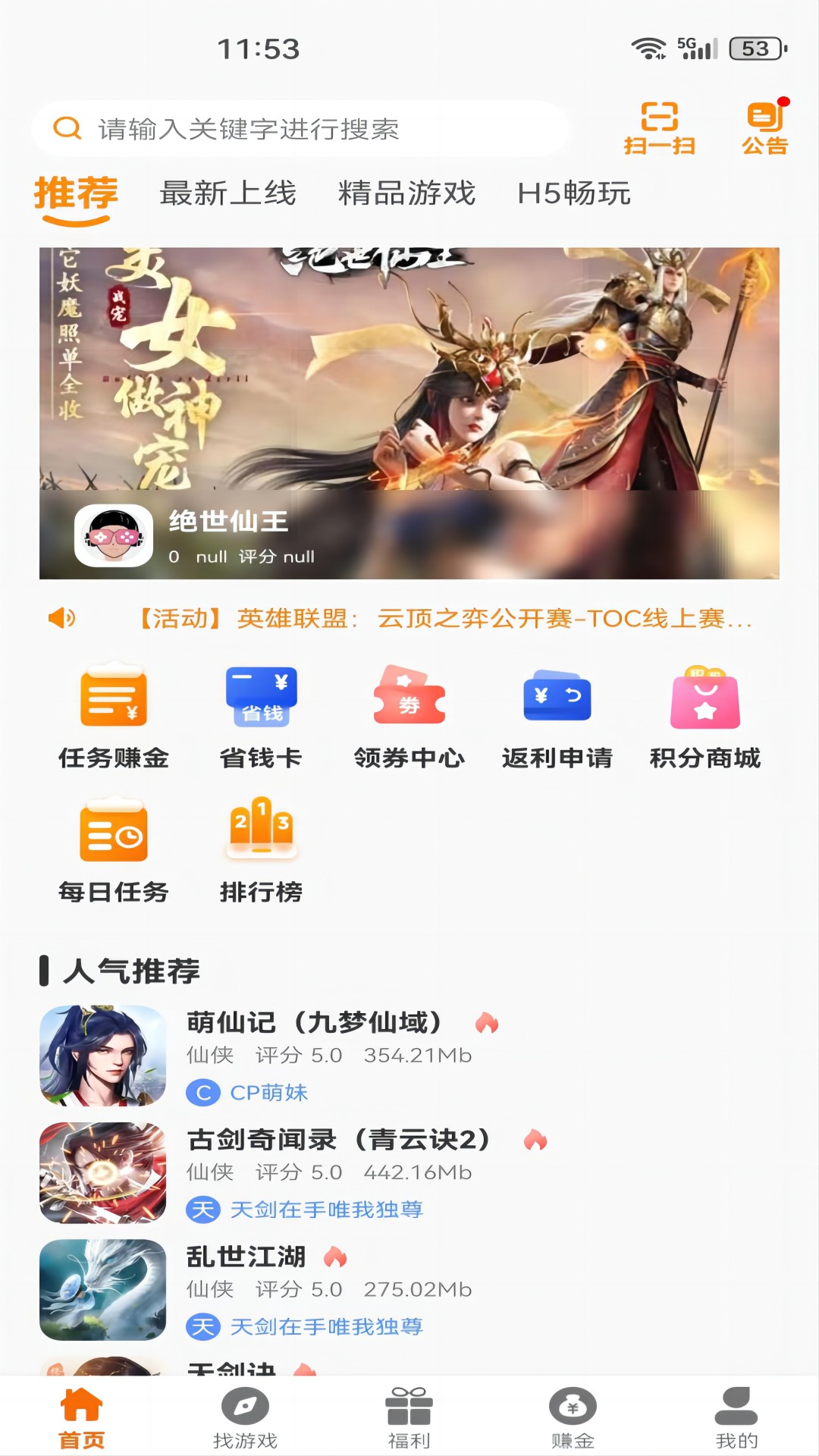Image resolution: width=819 pixels, height=1456 pixels.
Task: Open the 积分商城 points mall
Action: [705, 717]
